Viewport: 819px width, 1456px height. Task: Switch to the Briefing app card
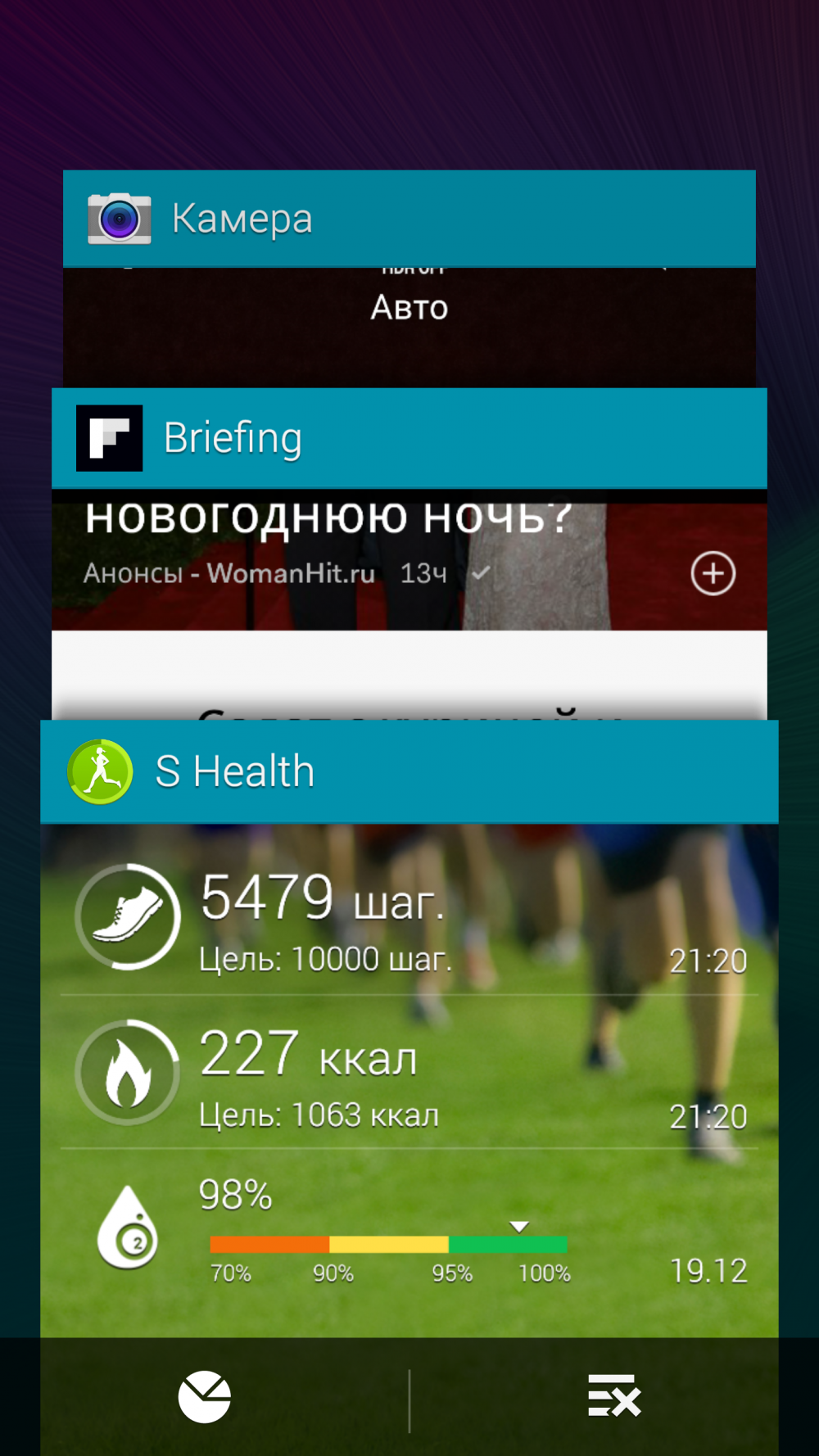point(409,554)
